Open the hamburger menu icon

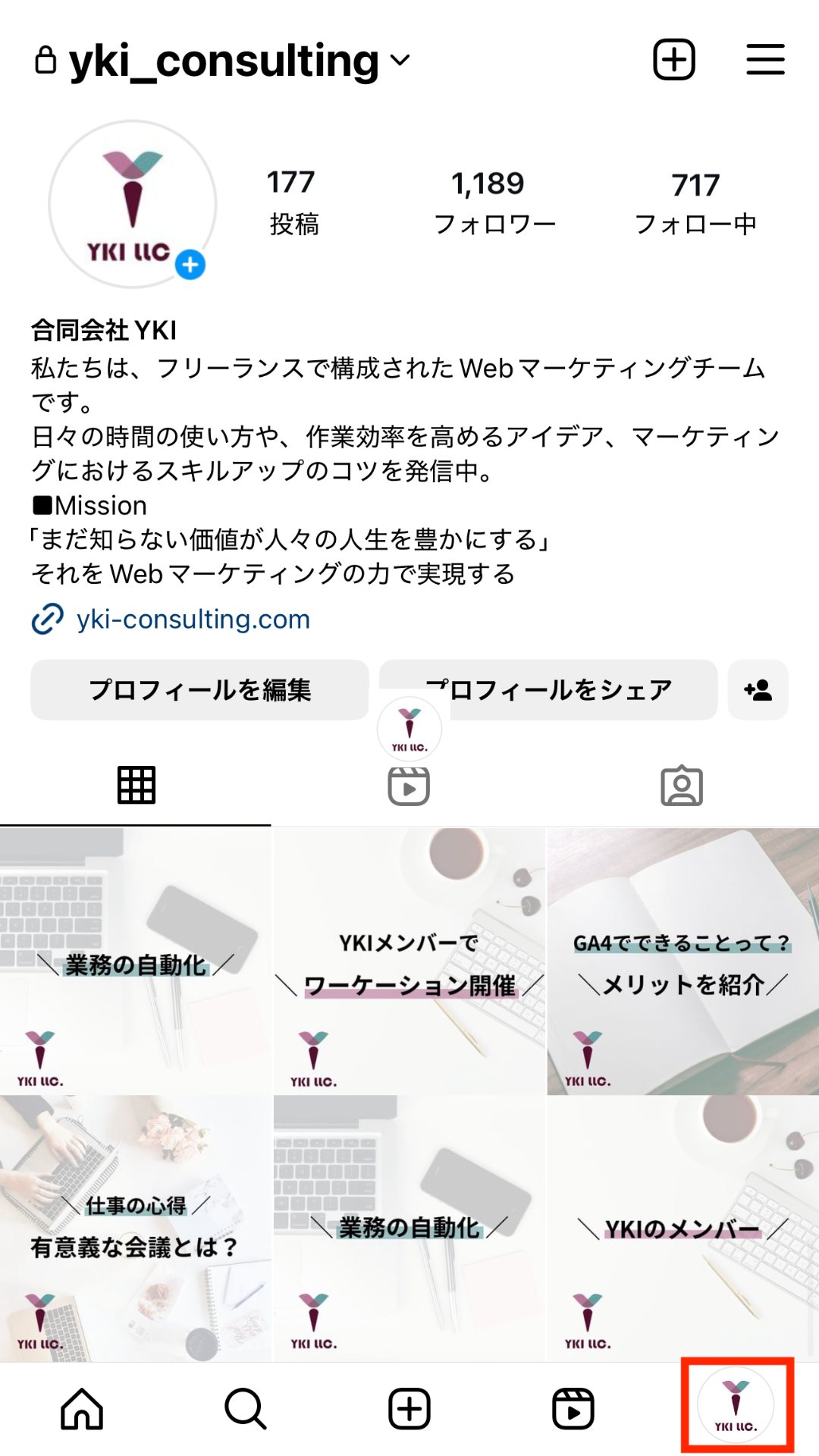(764, 58)
